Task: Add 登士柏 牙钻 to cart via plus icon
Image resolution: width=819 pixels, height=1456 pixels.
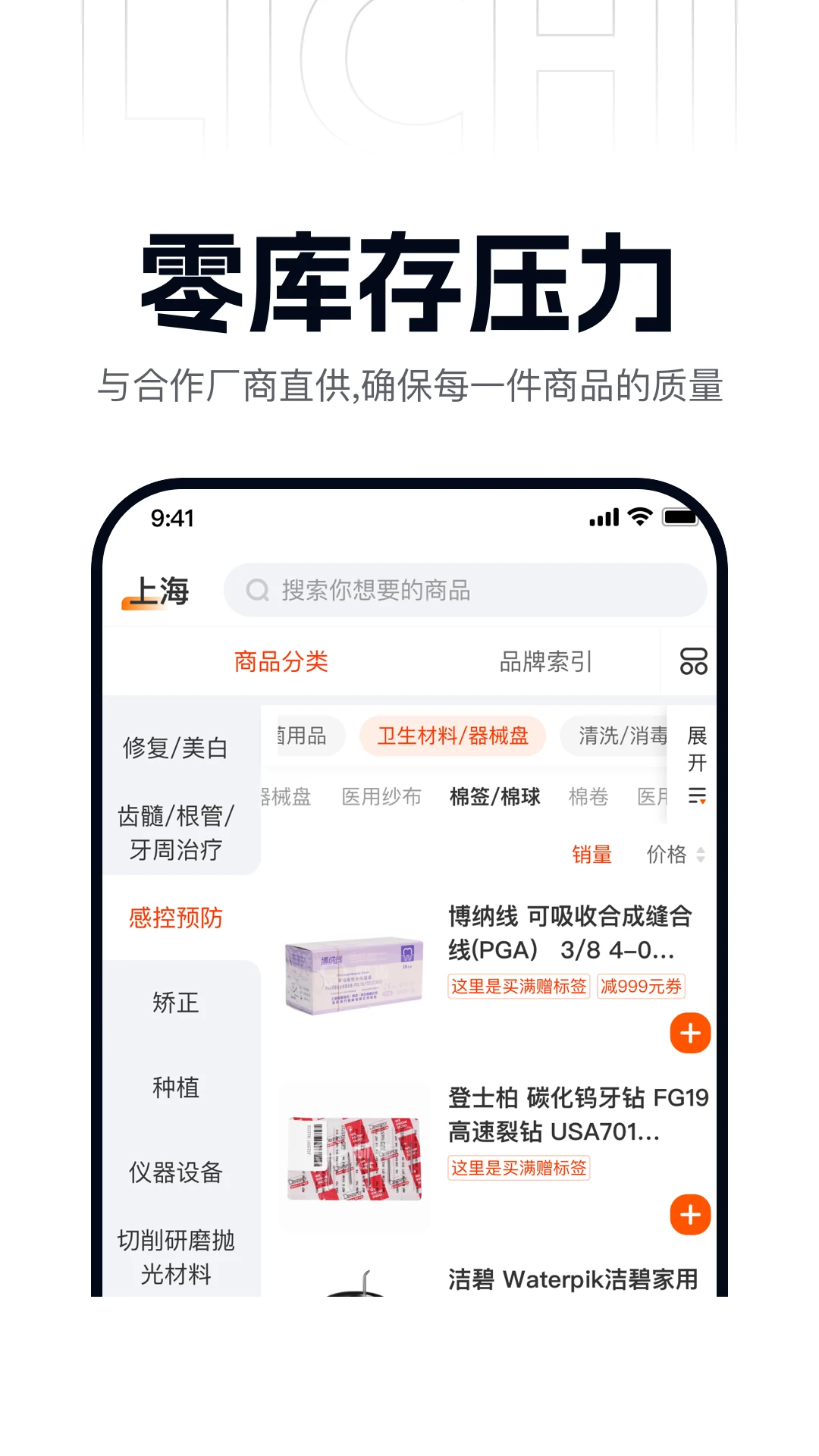Action: pyautogui.click(x=689, y=1216)
